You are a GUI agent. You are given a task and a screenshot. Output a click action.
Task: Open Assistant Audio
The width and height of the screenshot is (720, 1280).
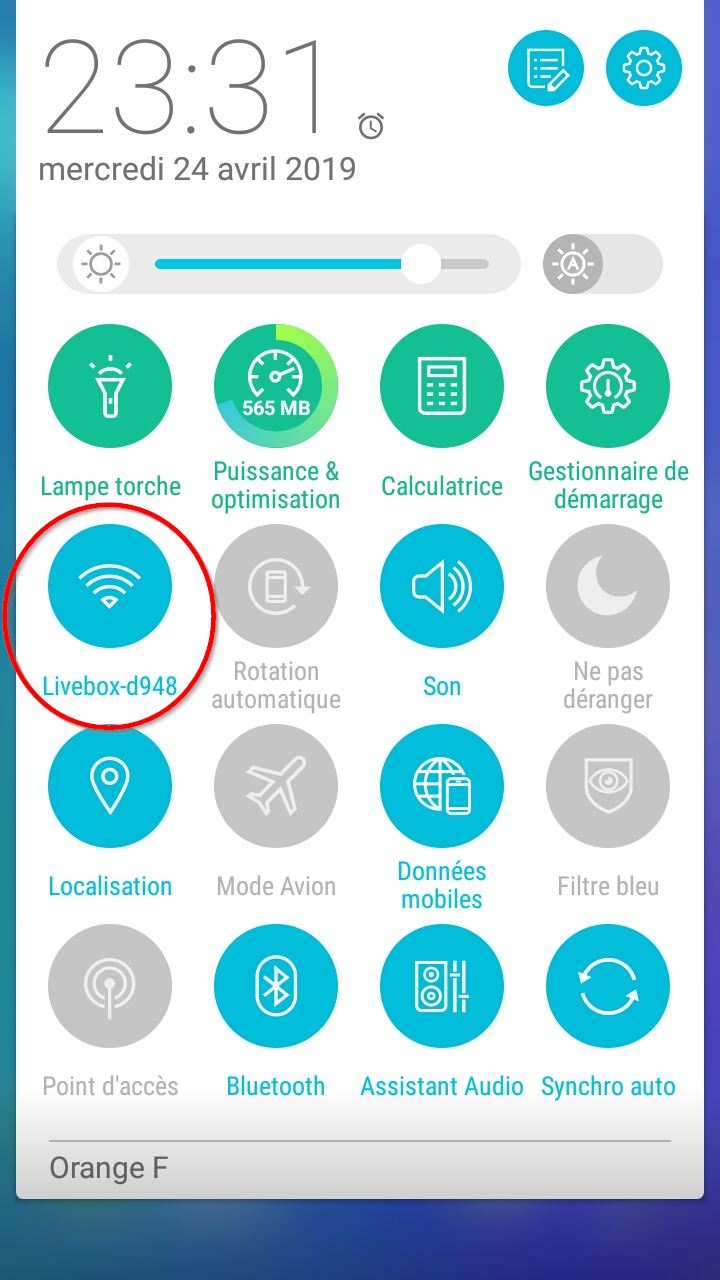coord(442,986)
